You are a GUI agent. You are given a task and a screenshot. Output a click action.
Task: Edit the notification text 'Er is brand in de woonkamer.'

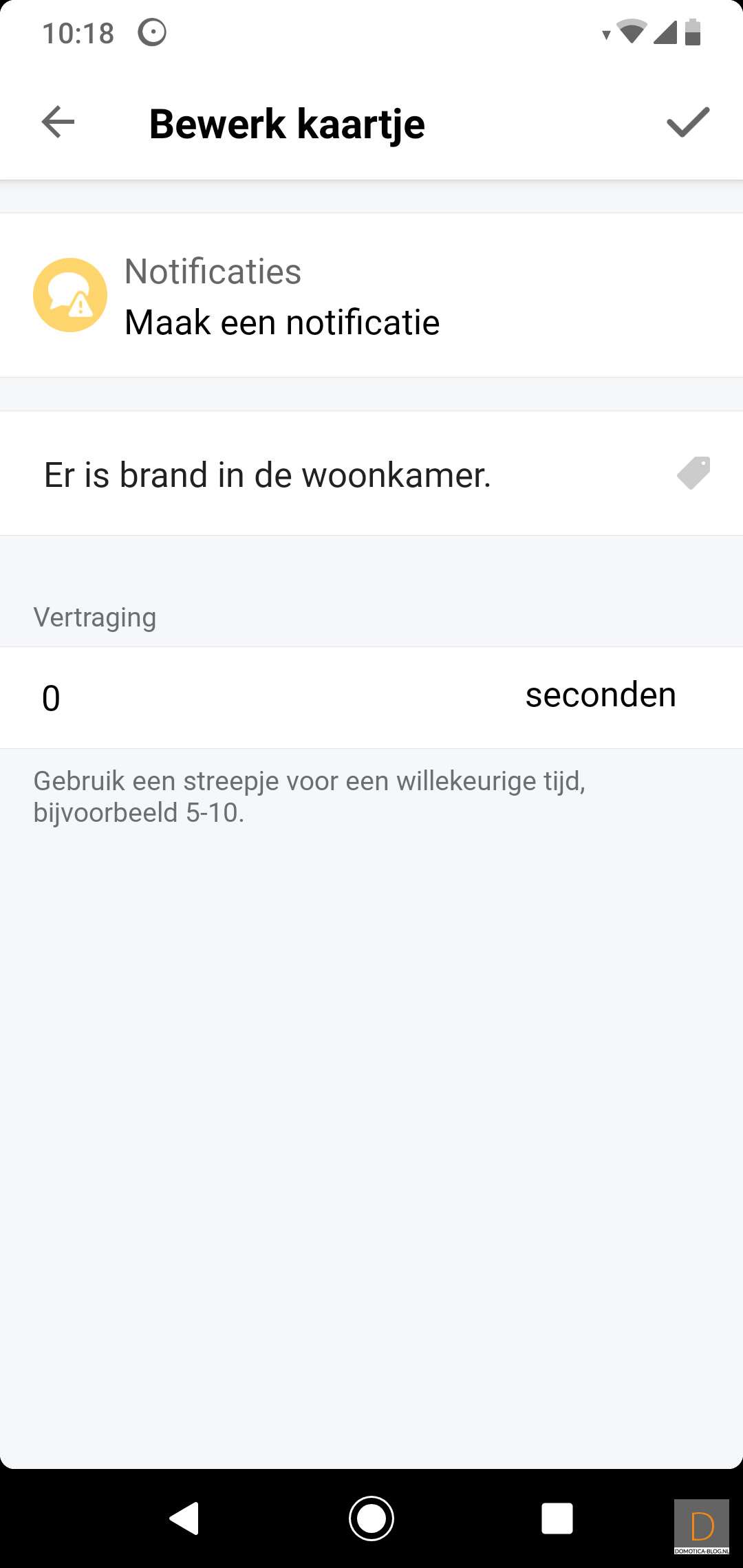(x=268, y=475)
